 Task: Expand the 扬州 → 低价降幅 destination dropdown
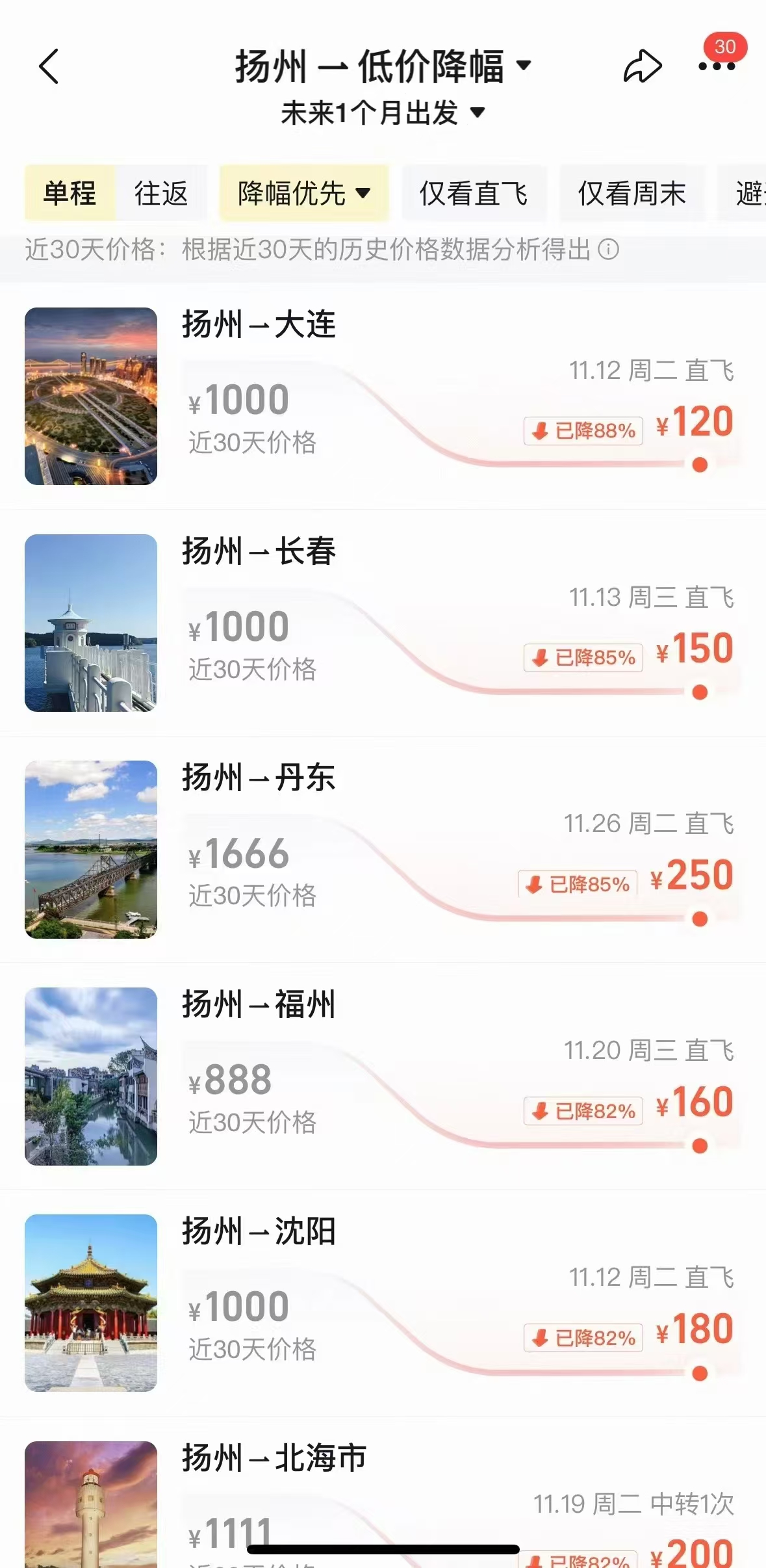(x=383, y=66)
